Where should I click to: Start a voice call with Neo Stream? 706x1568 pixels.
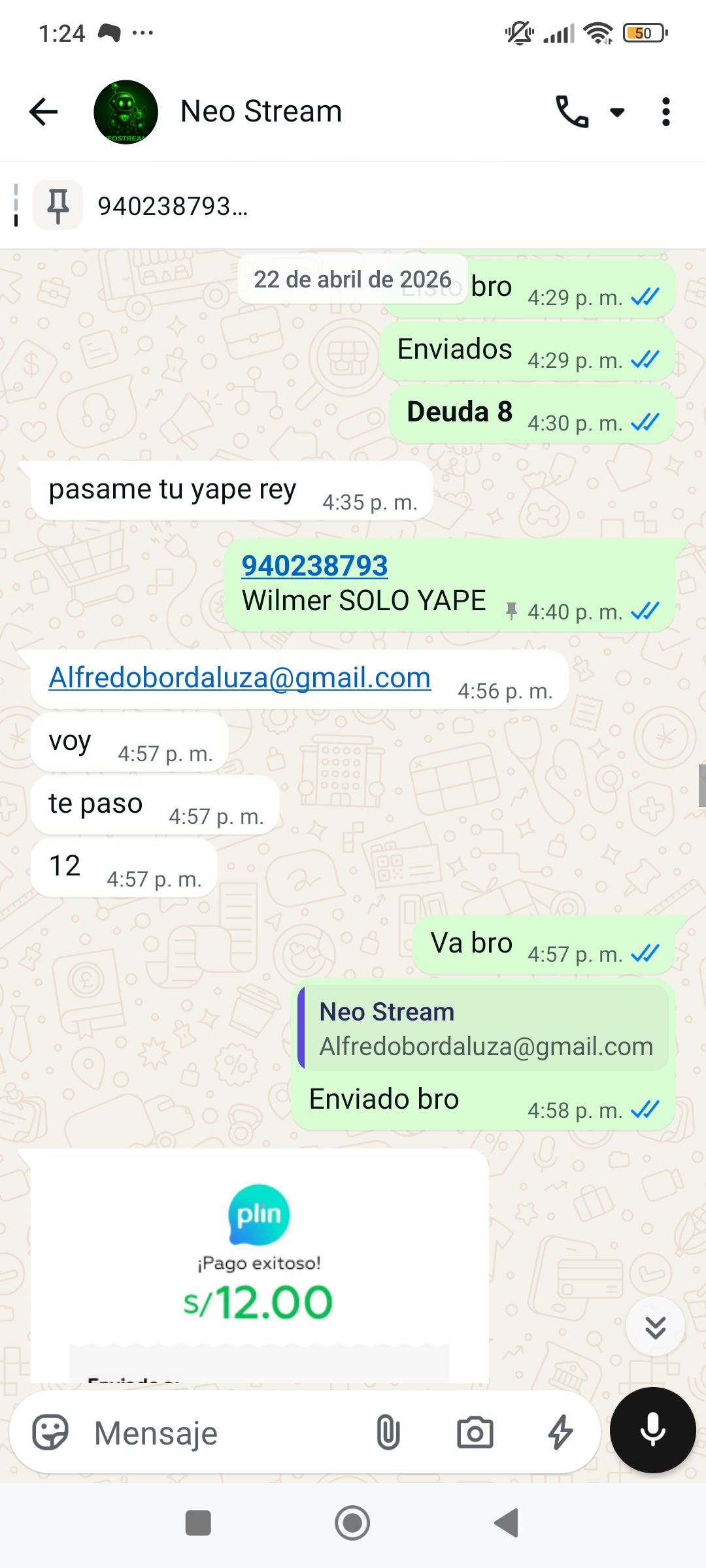coord(572,112)
